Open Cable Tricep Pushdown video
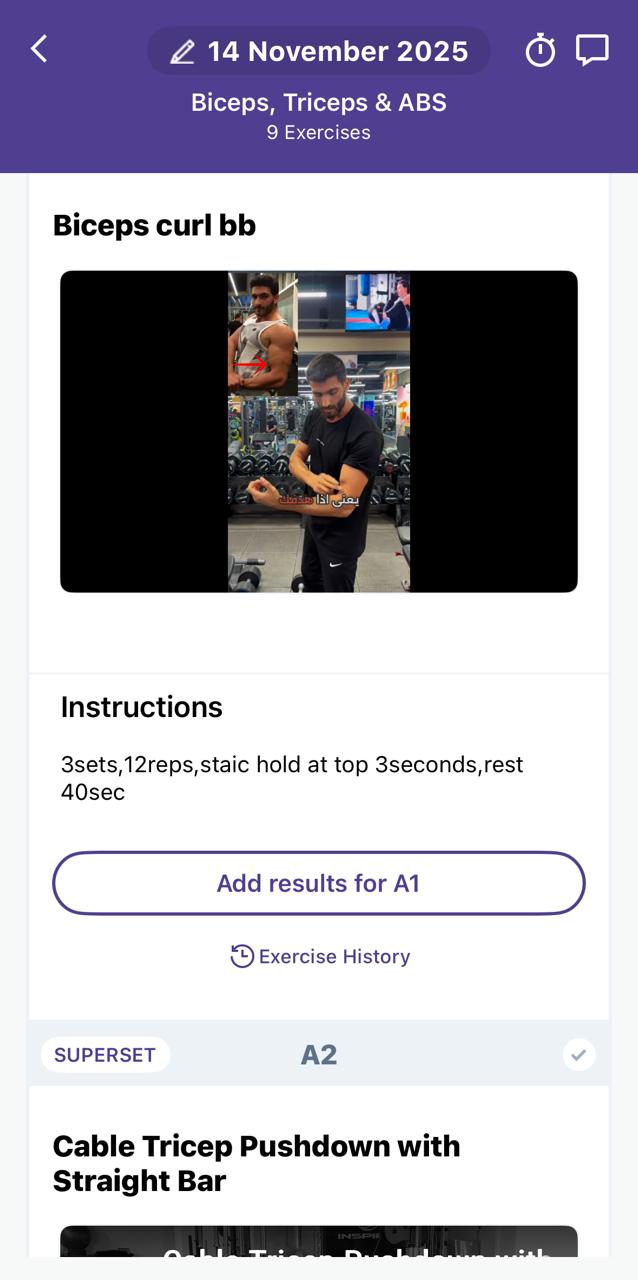Image resolution: width=638 pixels, height=1280 pixels. click(319, 1241)
